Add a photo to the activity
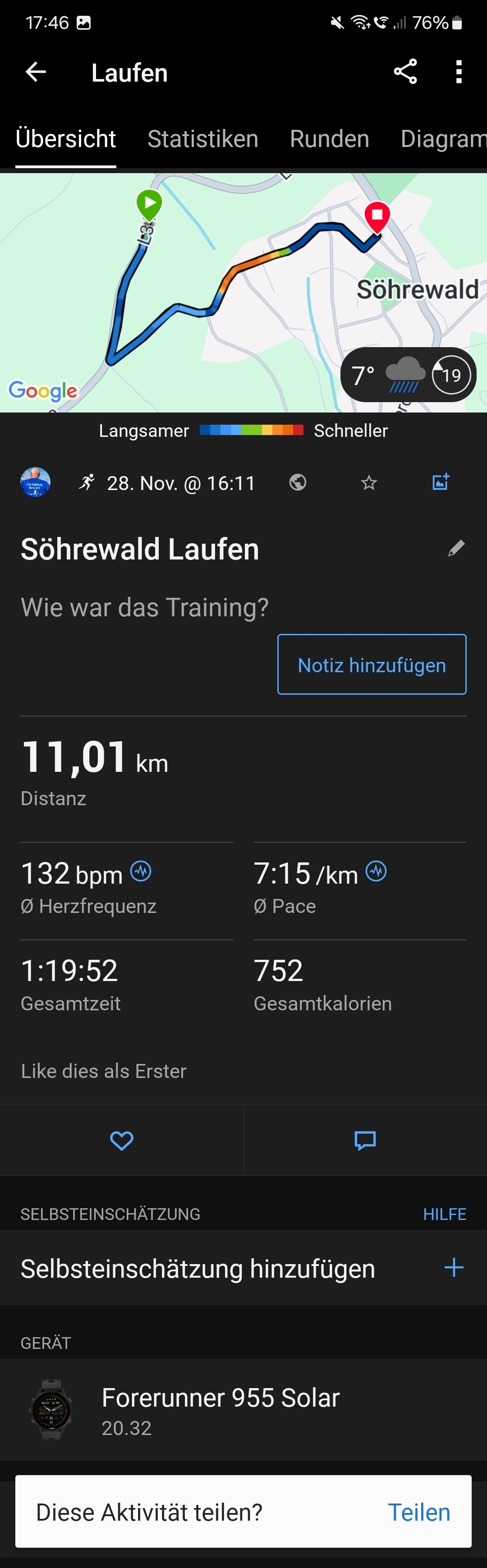487x1568 pixels. [x=441, y=482]
